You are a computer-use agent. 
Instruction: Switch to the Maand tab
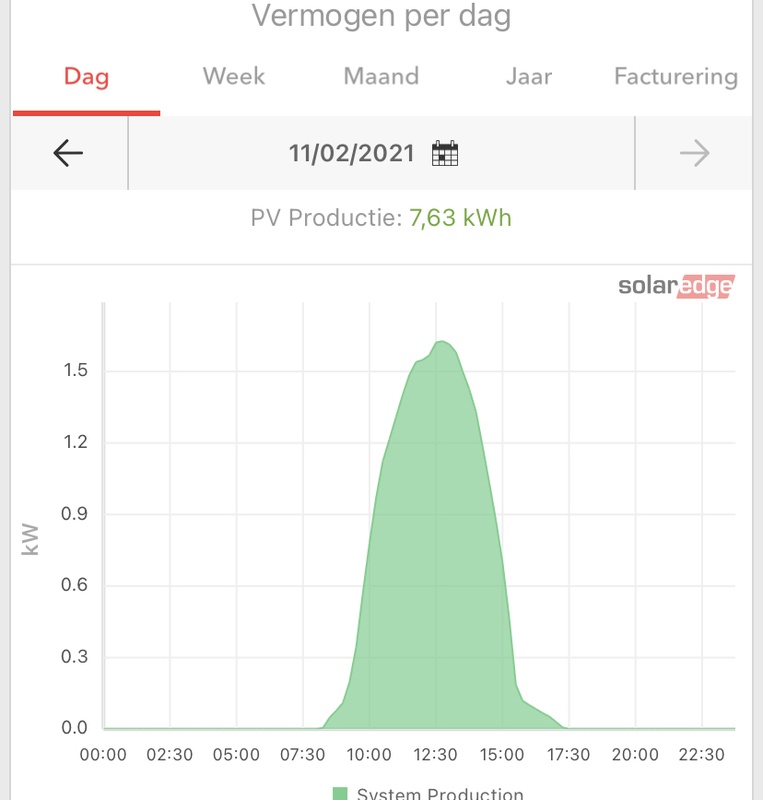[381, 77]
